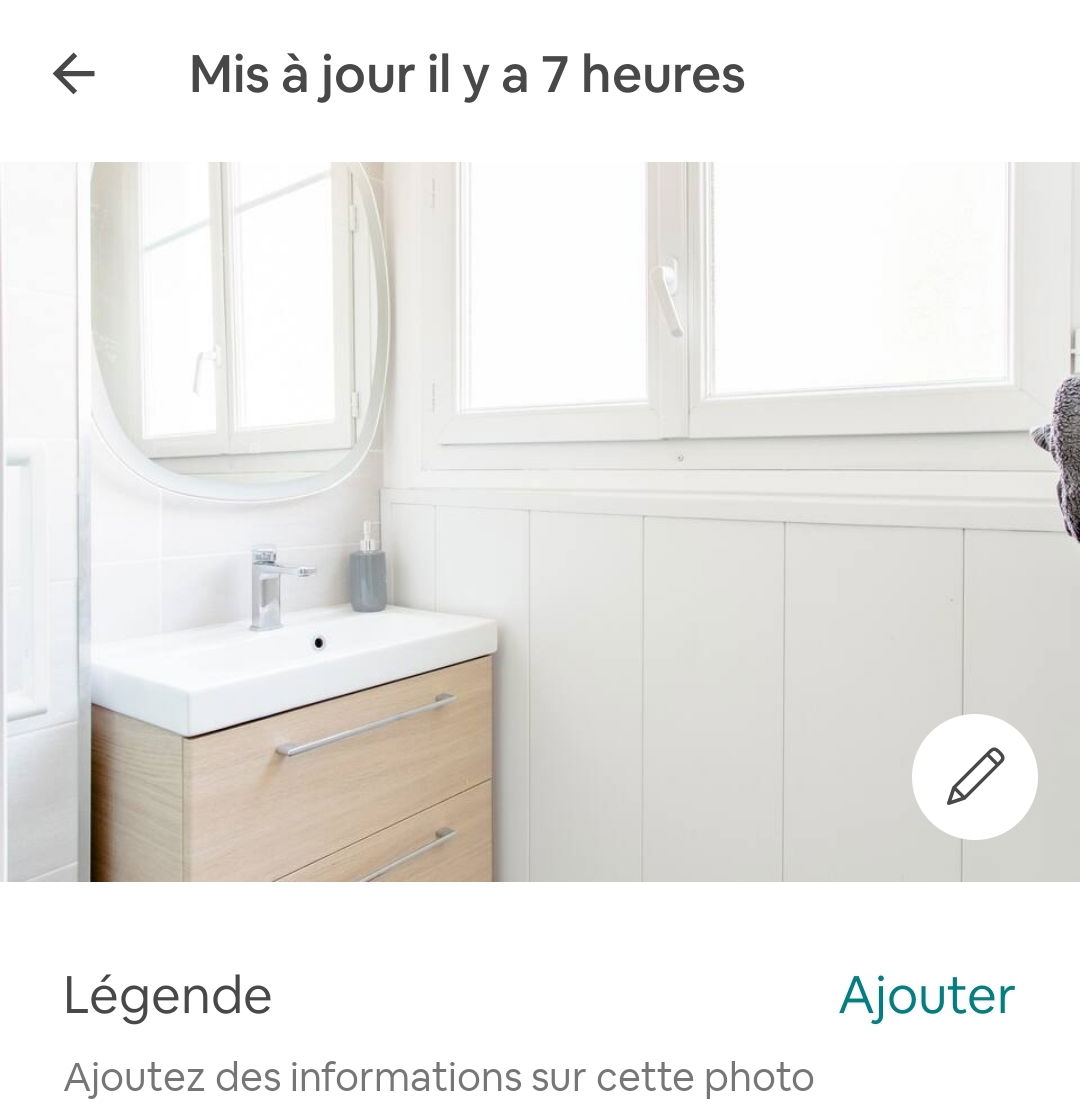The image size is (1080, 1107).
Task: Click Ajouter to add a caption
Action: pyautogui.click(x=925, y=995)
